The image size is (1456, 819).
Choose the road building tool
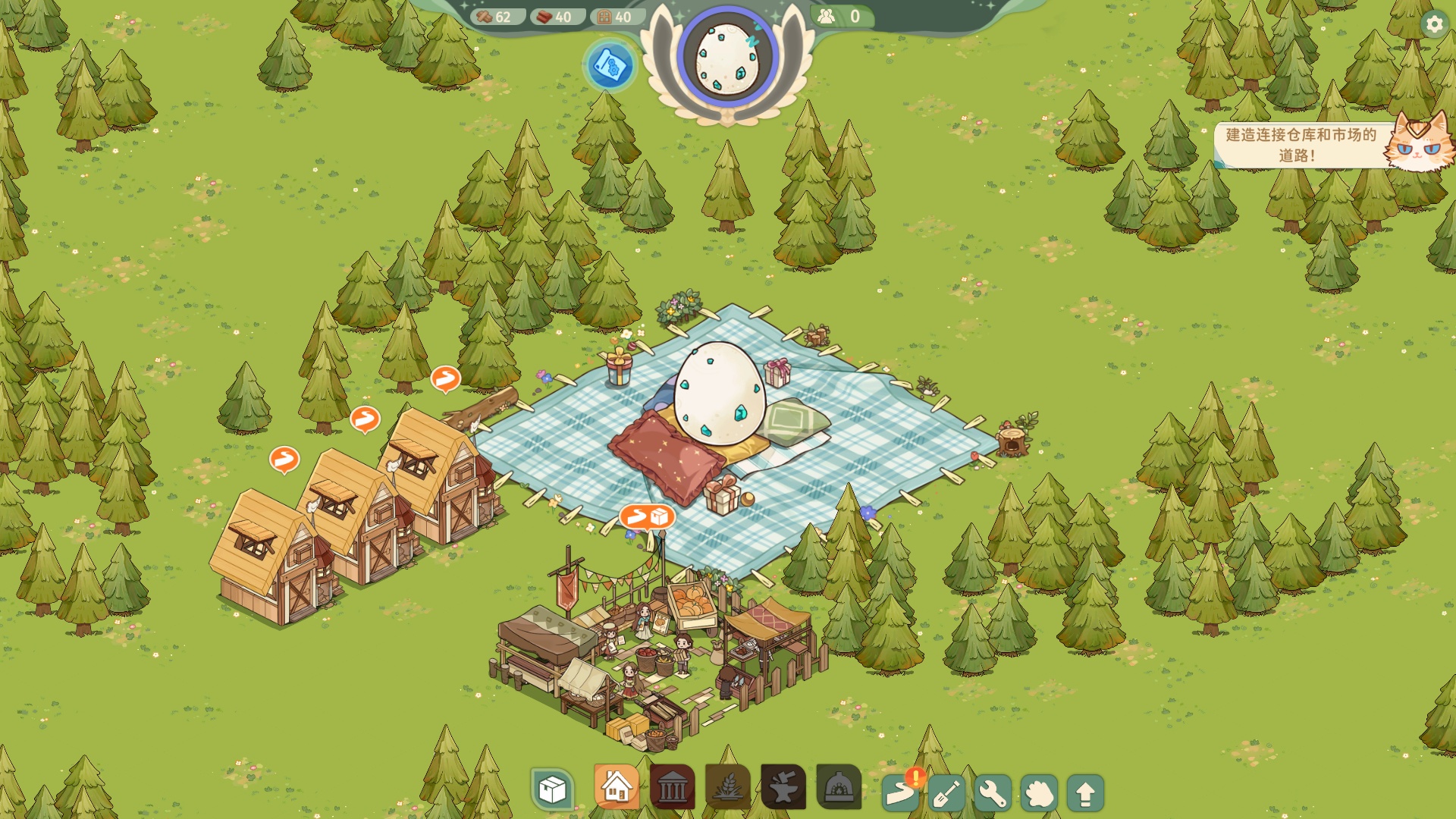[900, 793]
